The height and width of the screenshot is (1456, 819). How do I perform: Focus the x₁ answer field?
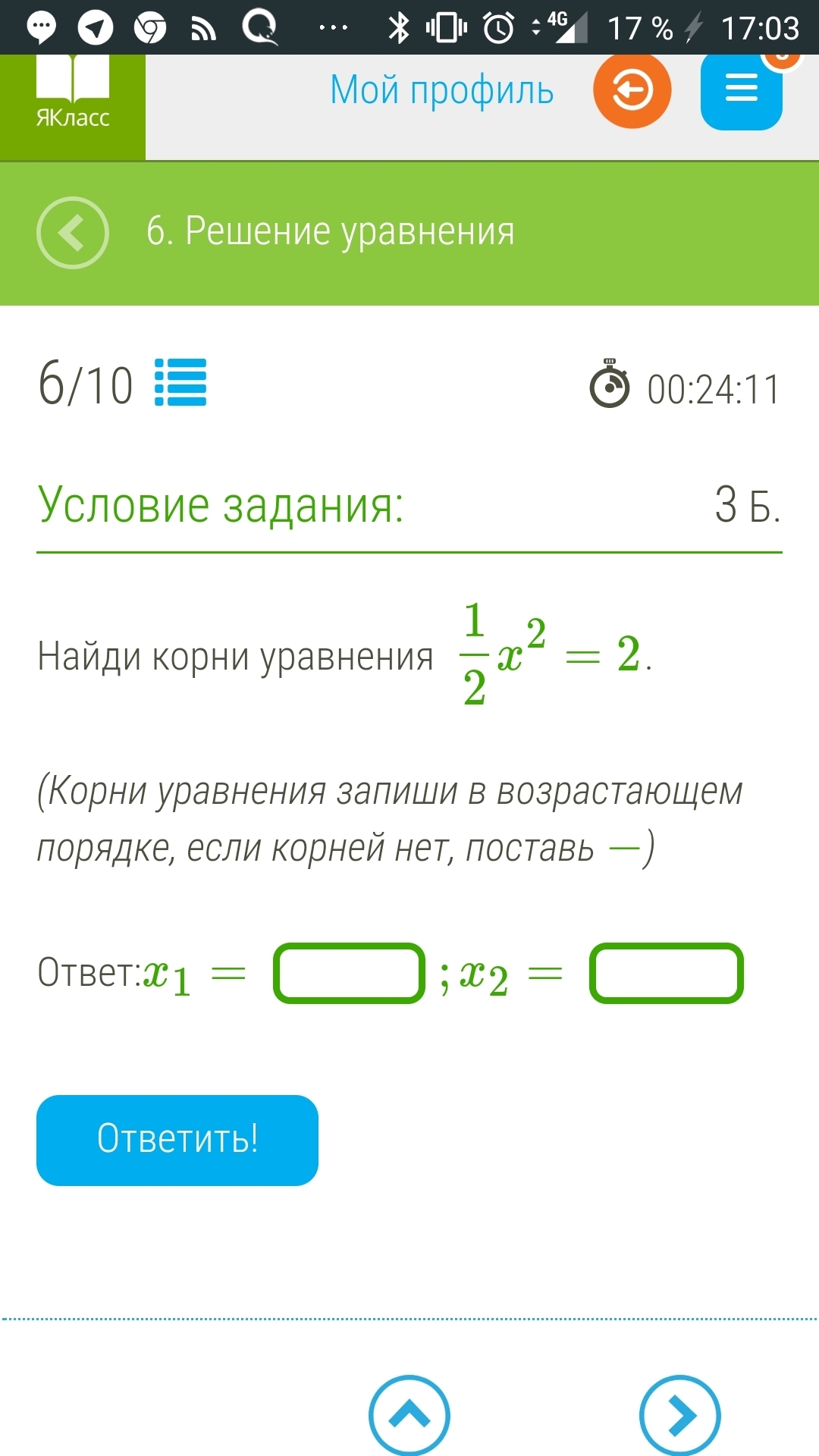[x=349, y=973]
